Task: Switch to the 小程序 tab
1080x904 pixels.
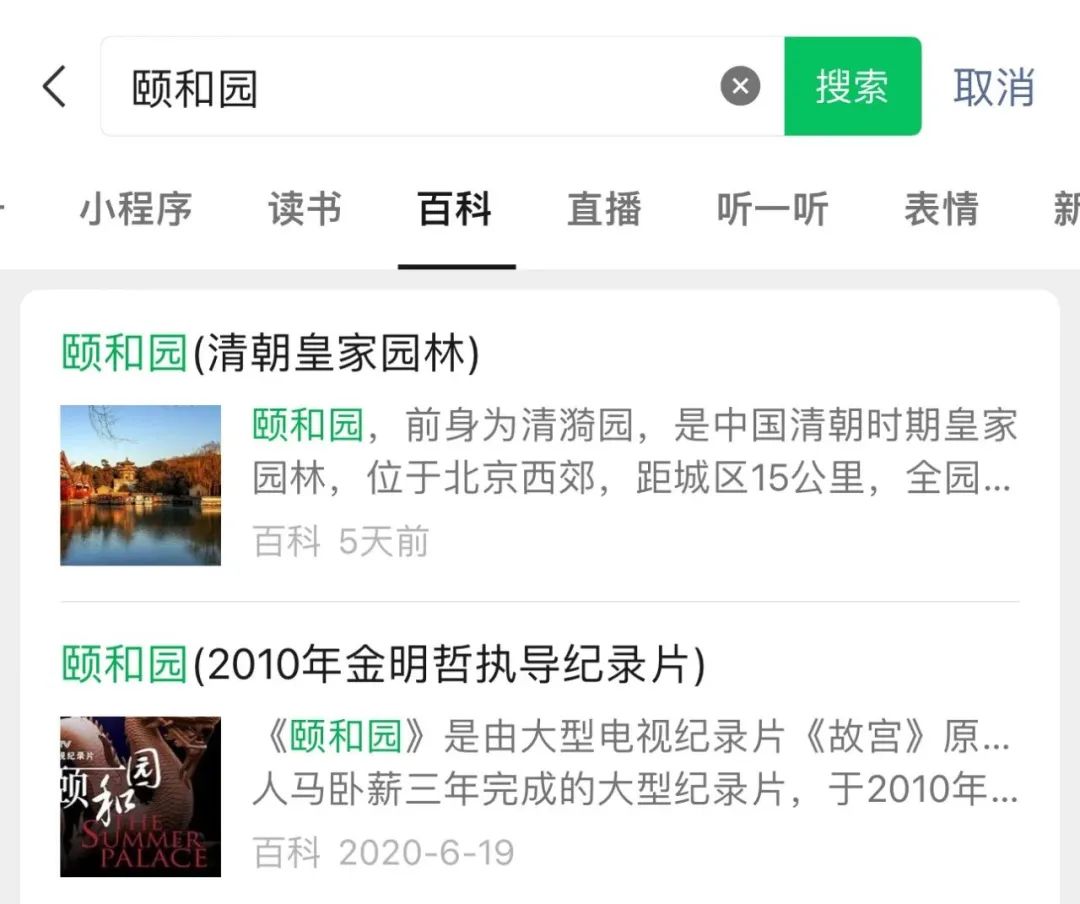Action: (x=136, y=210)
